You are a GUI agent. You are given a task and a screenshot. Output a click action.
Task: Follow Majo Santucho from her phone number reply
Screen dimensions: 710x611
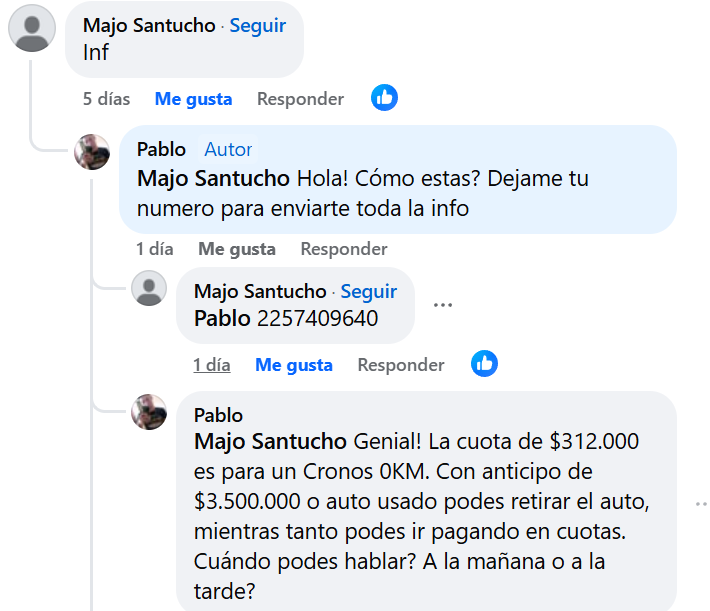tap(368, 291)
